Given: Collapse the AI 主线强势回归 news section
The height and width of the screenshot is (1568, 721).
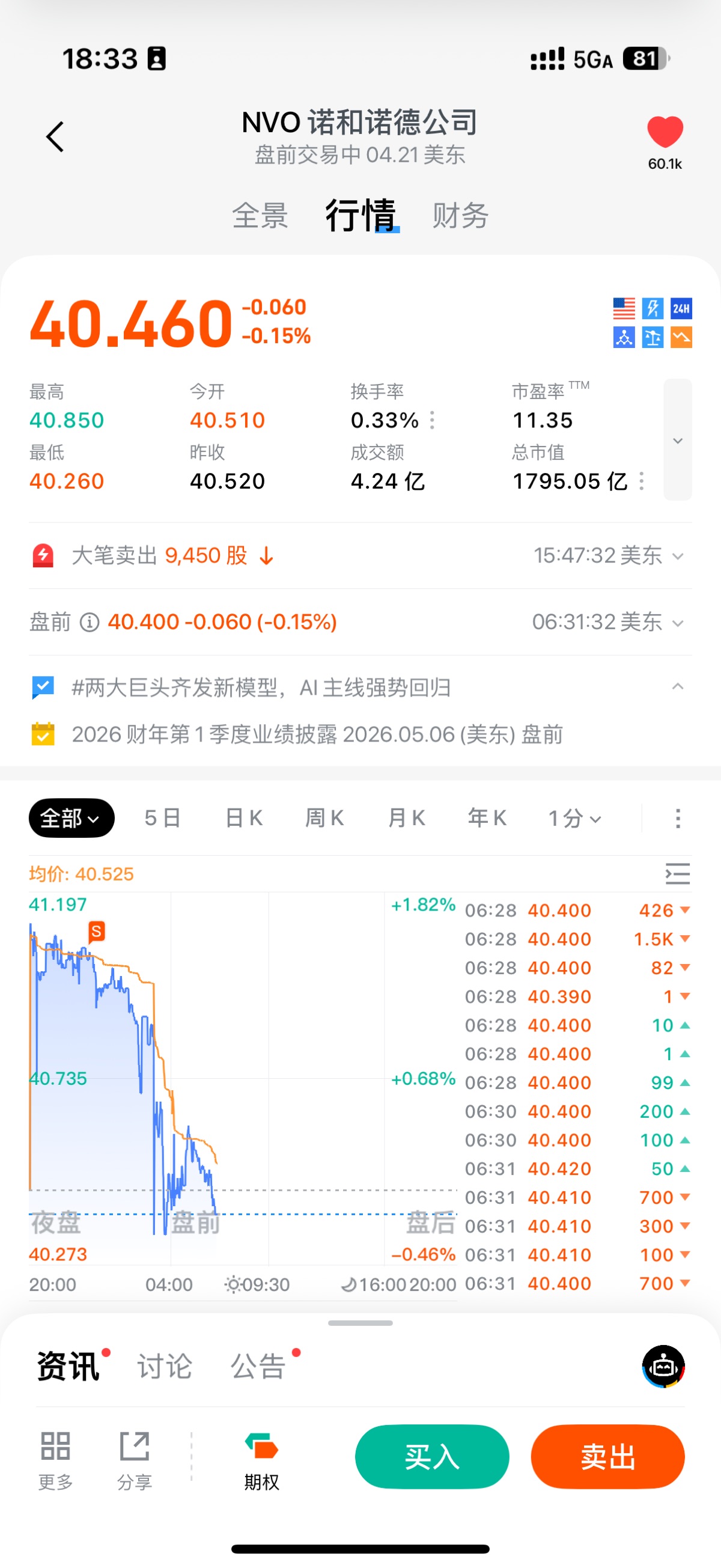Looking at the screenshot, I should [x=677, y=687].
